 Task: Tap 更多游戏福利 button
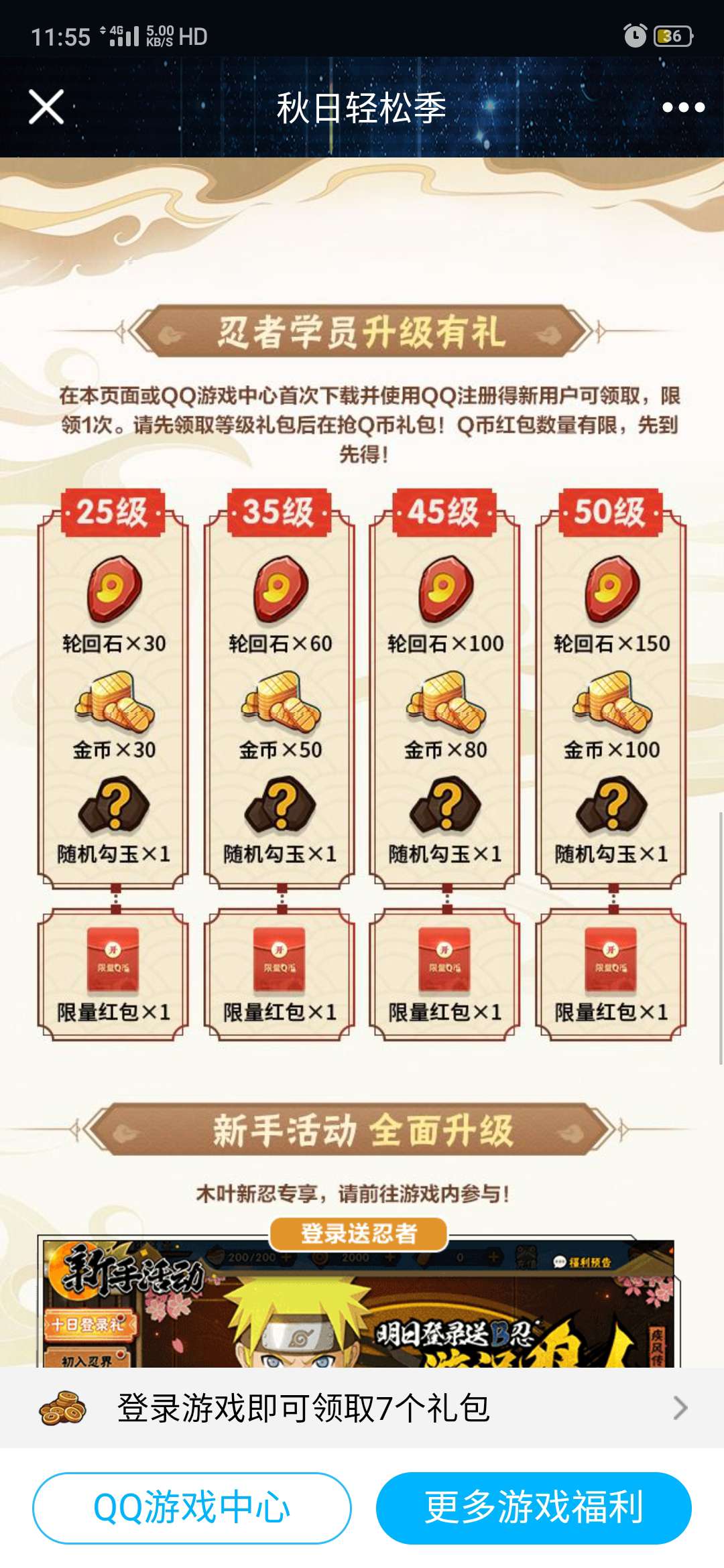(534, 1508)
